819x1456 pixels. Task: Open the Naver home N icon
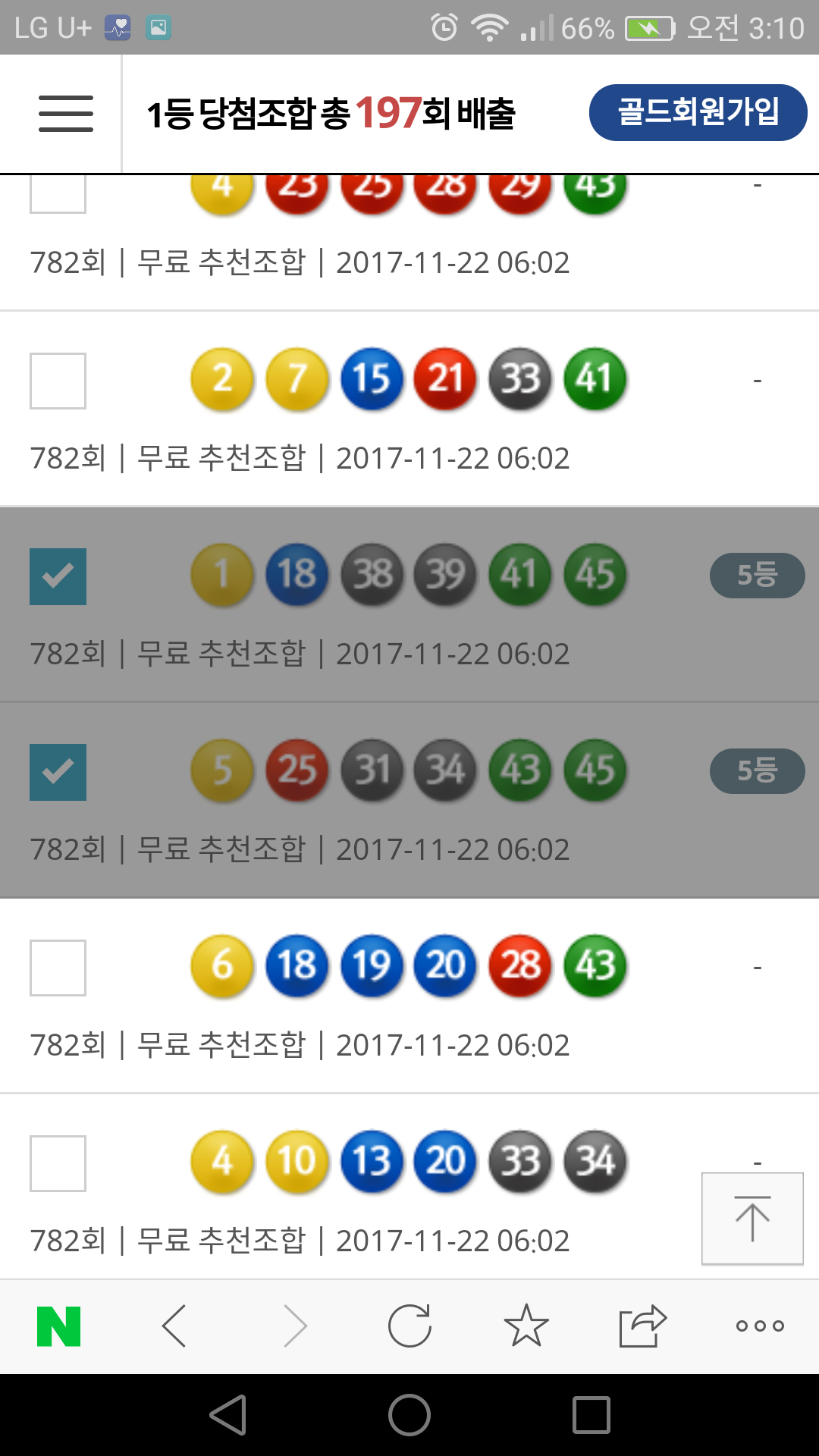(59, 1326)
